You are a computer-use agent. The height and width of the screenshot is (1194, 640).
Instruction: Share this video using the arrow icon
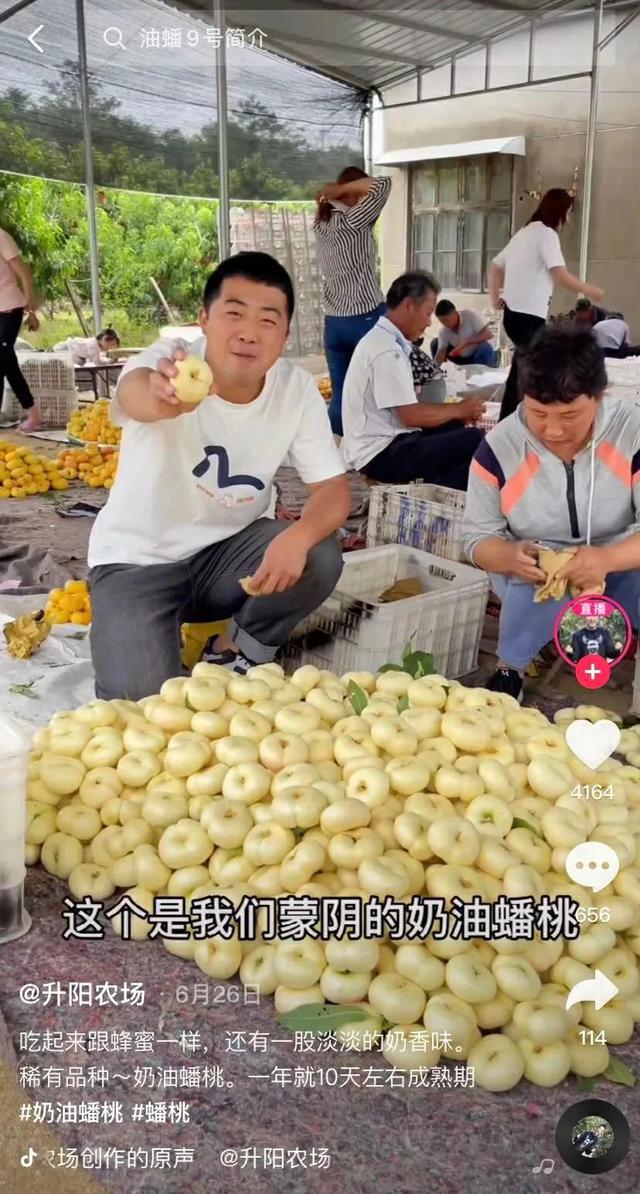[592, 991]
